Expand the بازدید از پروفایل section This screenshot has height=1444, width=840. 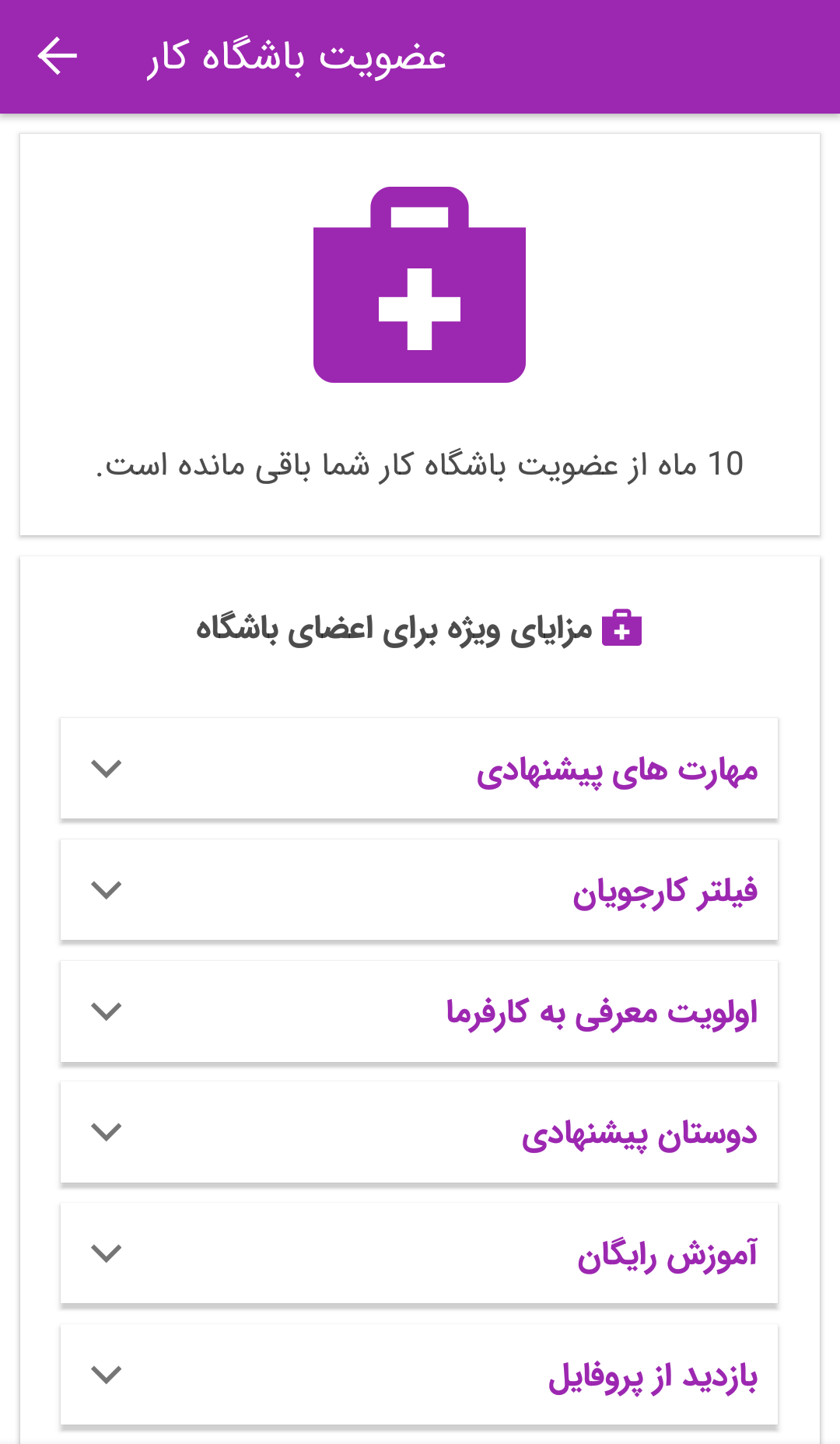click(419, 1375)
